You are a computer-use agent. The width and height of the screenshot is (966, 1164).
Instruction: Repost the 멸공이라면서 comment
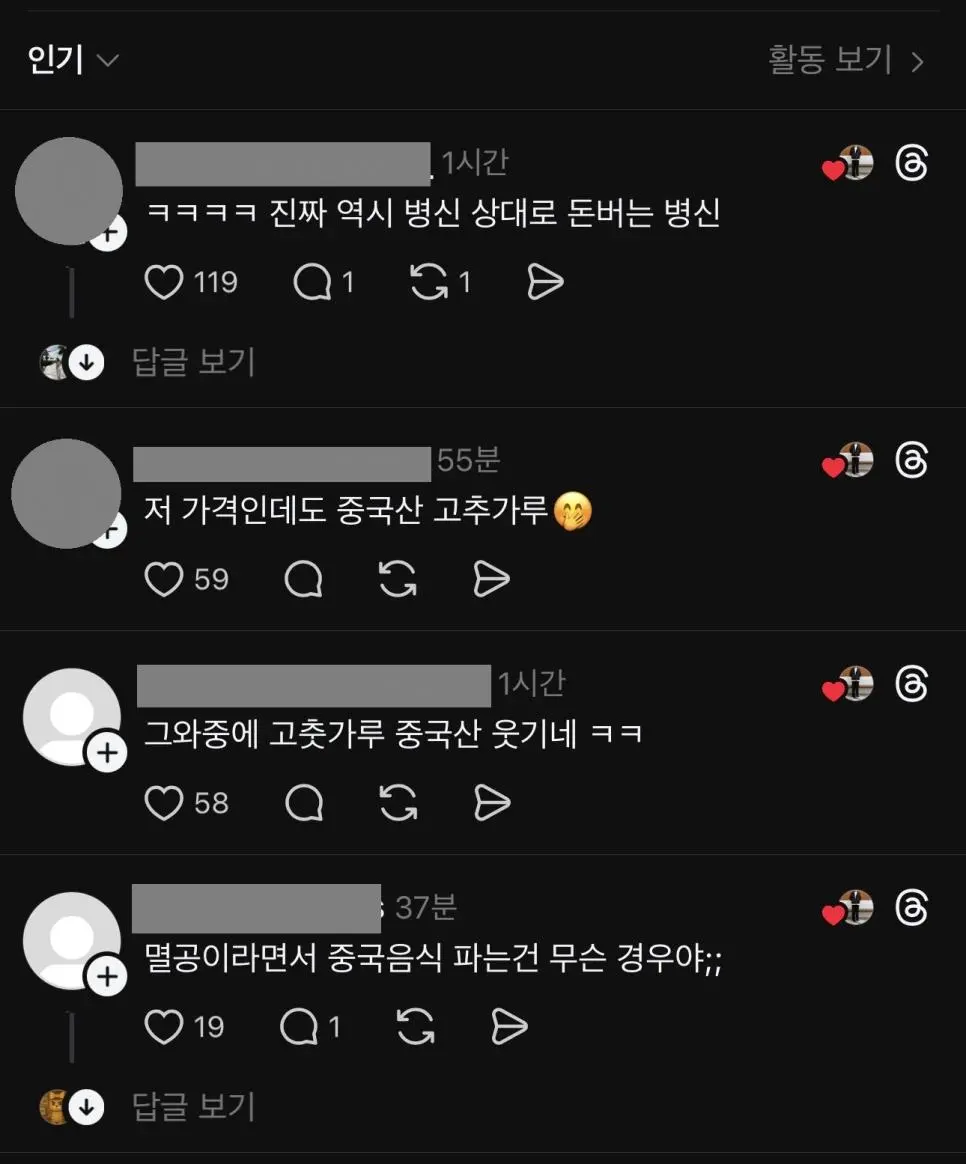pyautogui.click(x=415, y=1026)
